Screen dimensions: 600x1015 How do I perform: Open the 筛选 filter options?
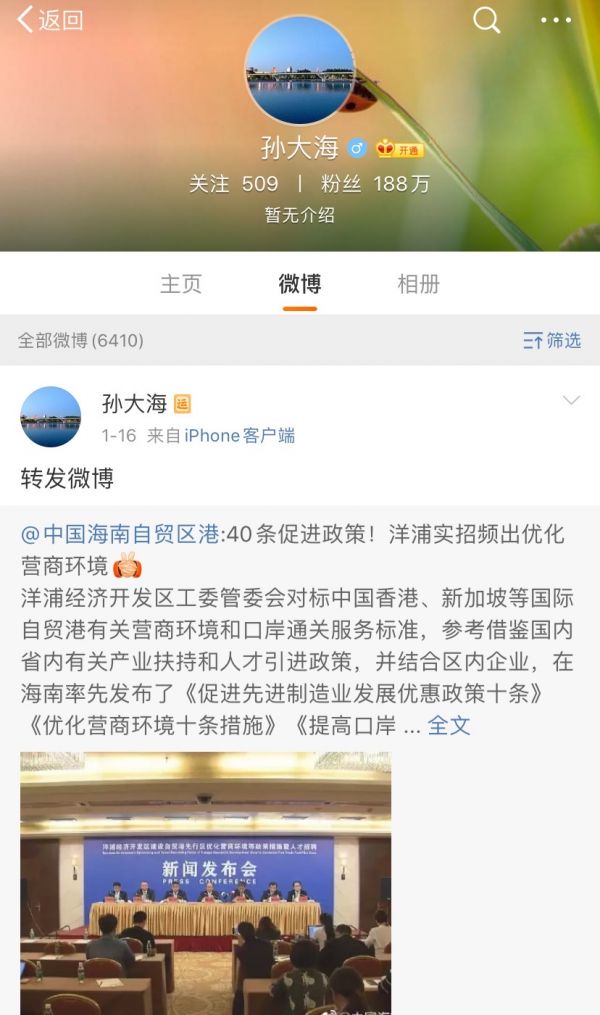click(x=552, y=340)
